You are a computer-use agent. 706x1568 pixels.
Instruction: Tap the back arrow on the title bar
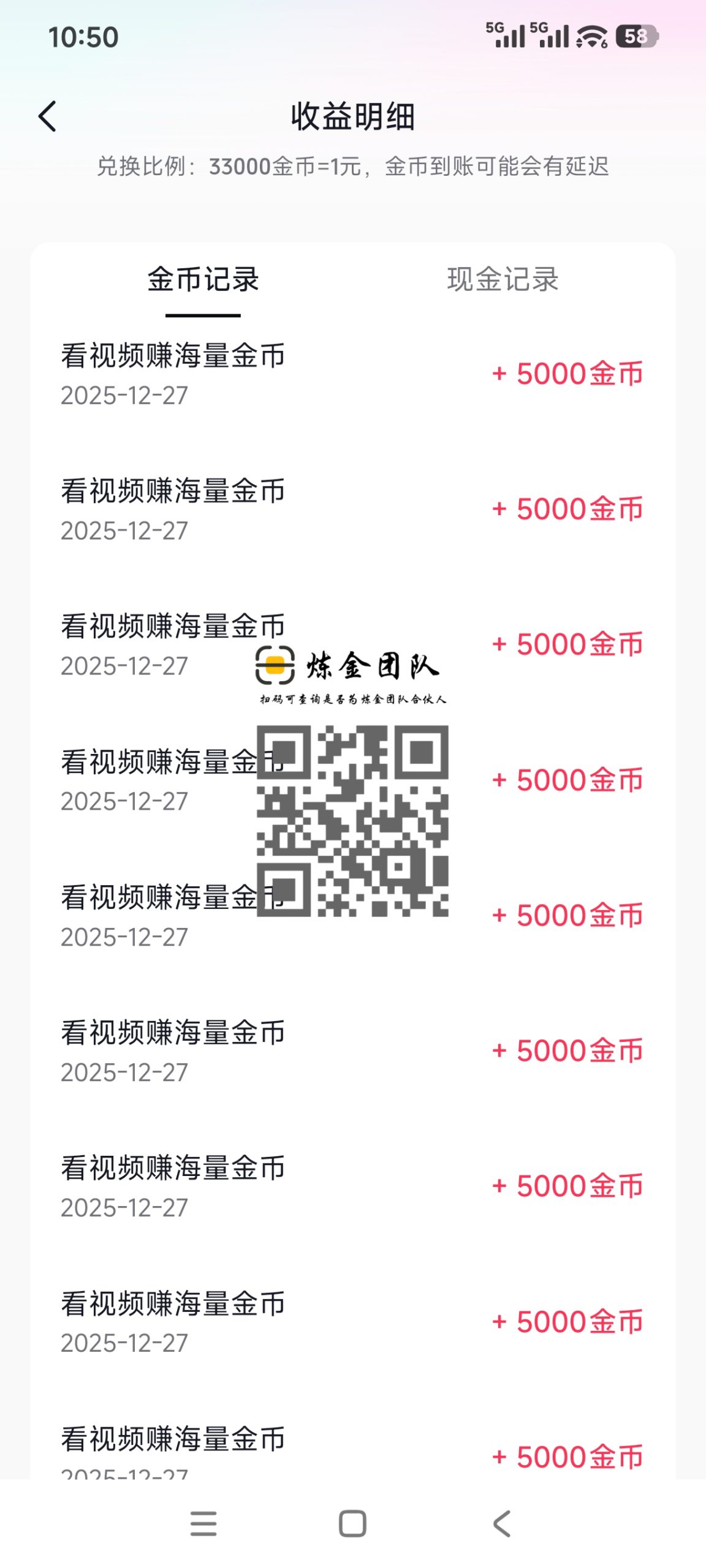tap(48, 116)
